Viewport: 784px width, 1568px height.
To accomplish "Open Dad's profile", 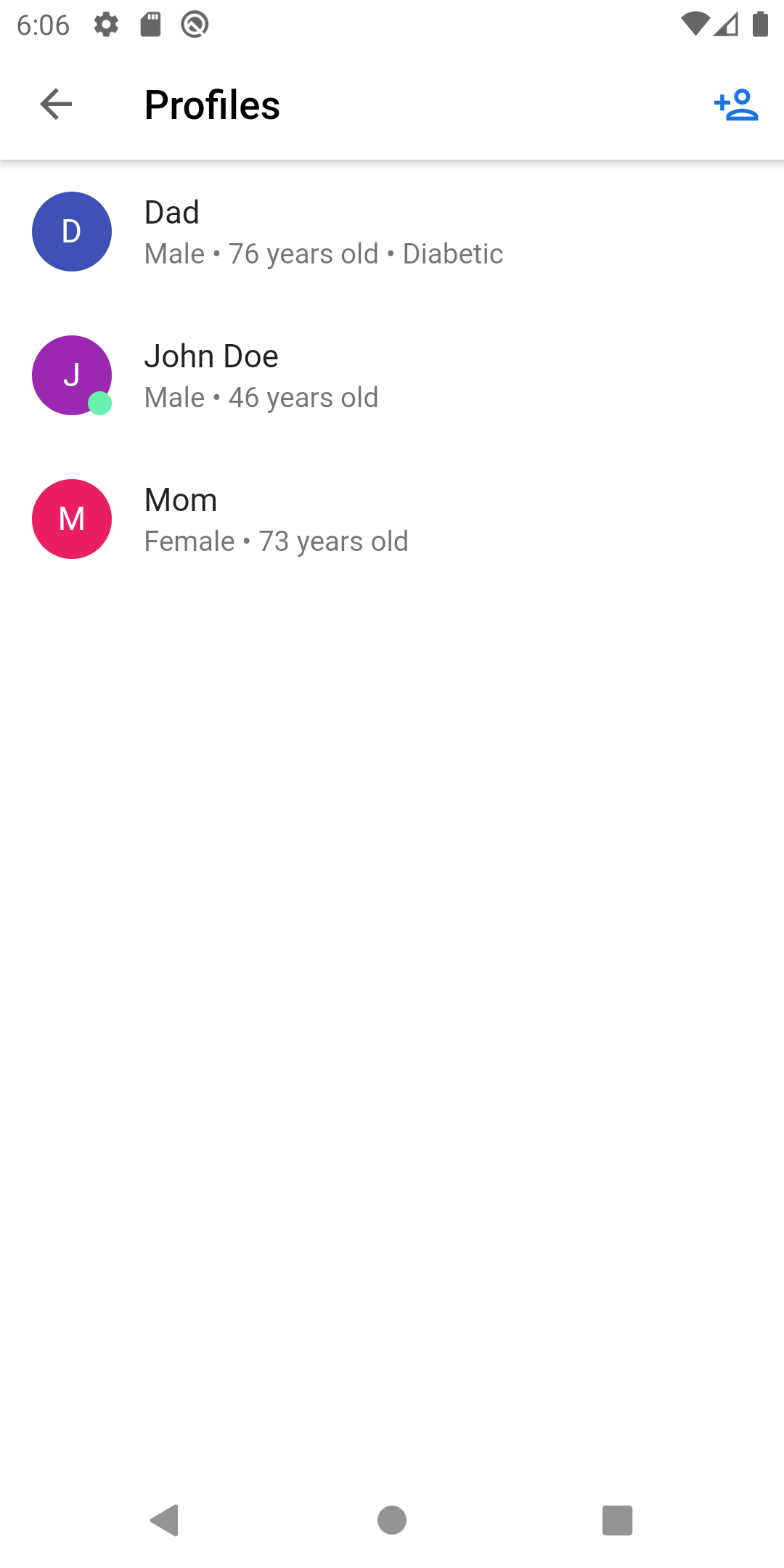I will (x=392, y=232).
